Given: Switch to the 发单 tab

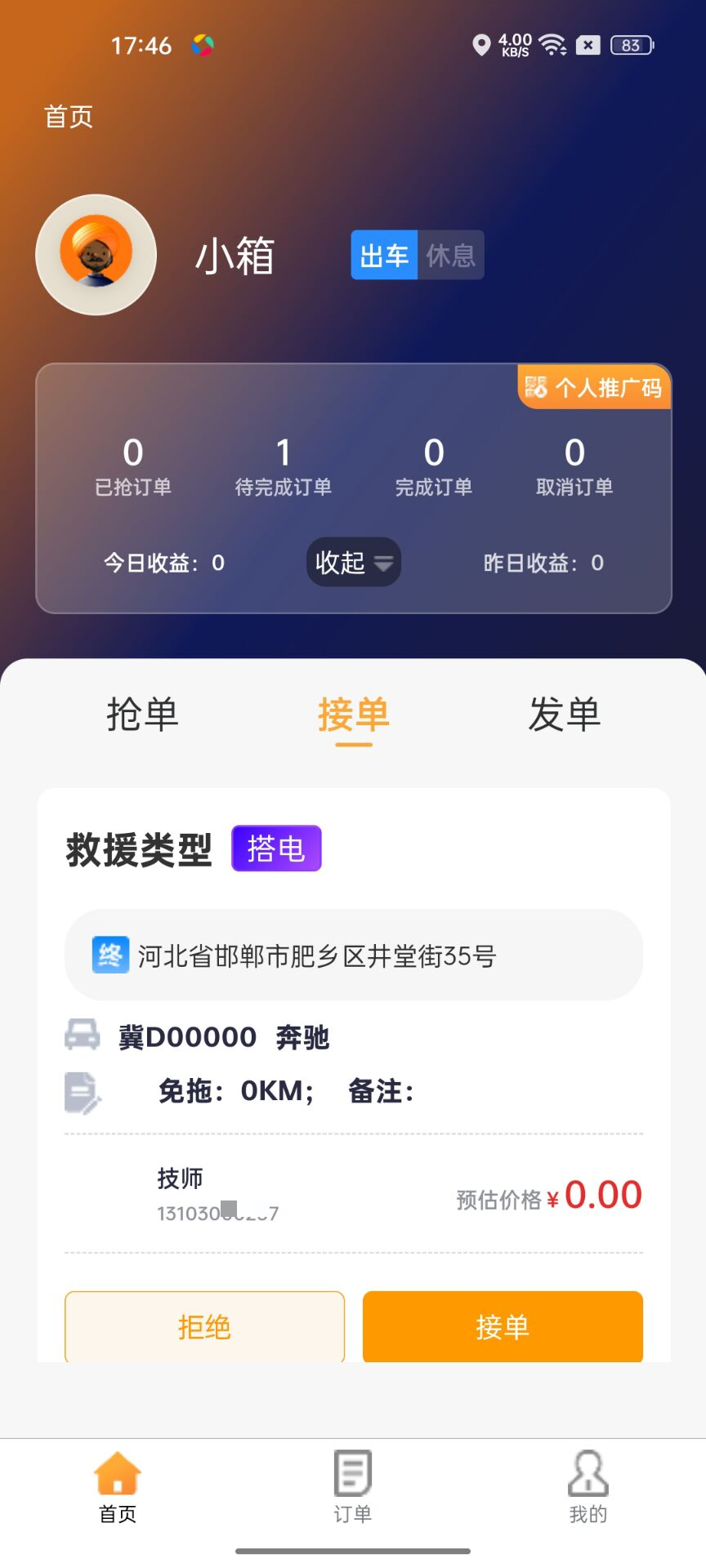Looking at the screenshot, I should coord(564,715).
